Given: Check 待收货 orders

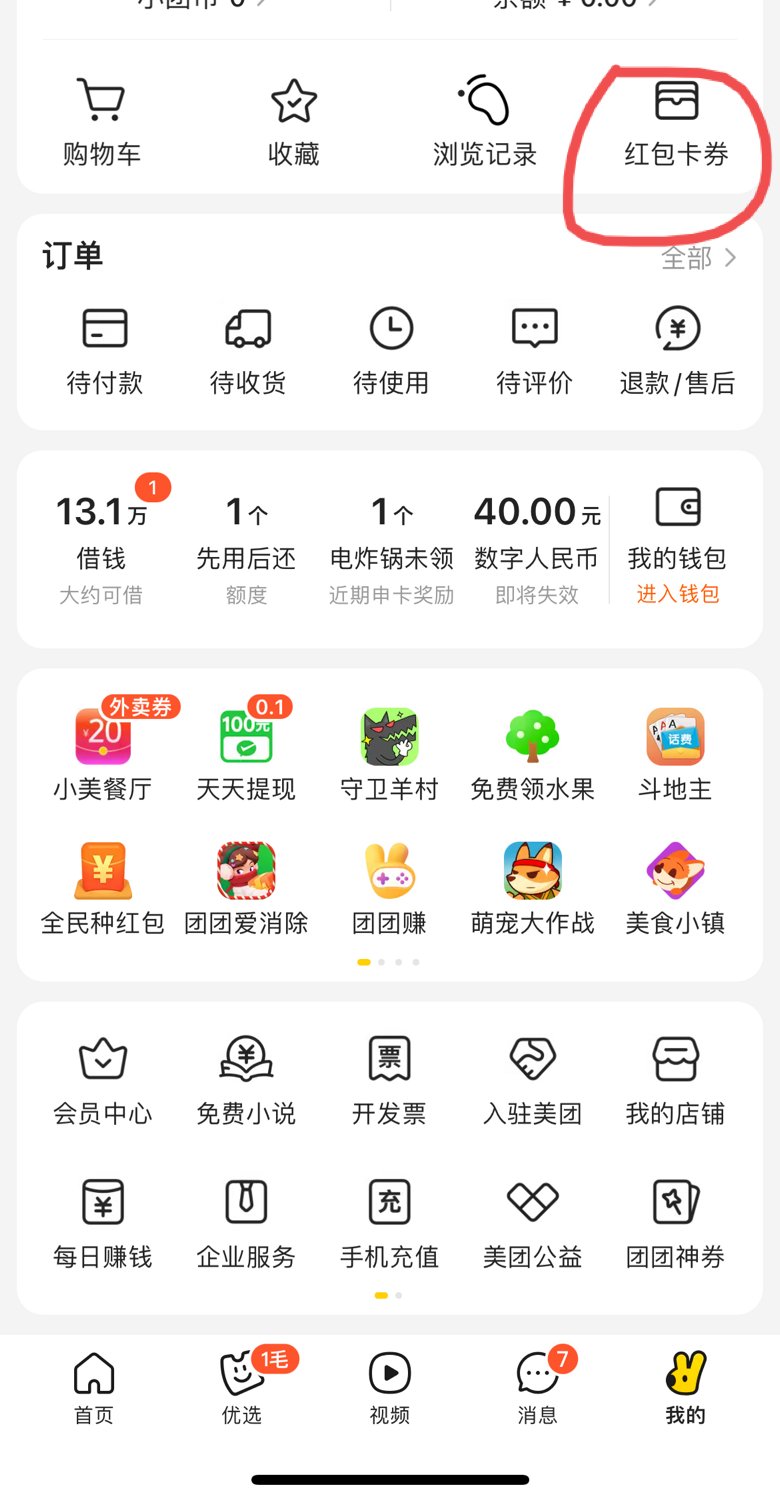Looking at the screenshot, I should (248, 352).
